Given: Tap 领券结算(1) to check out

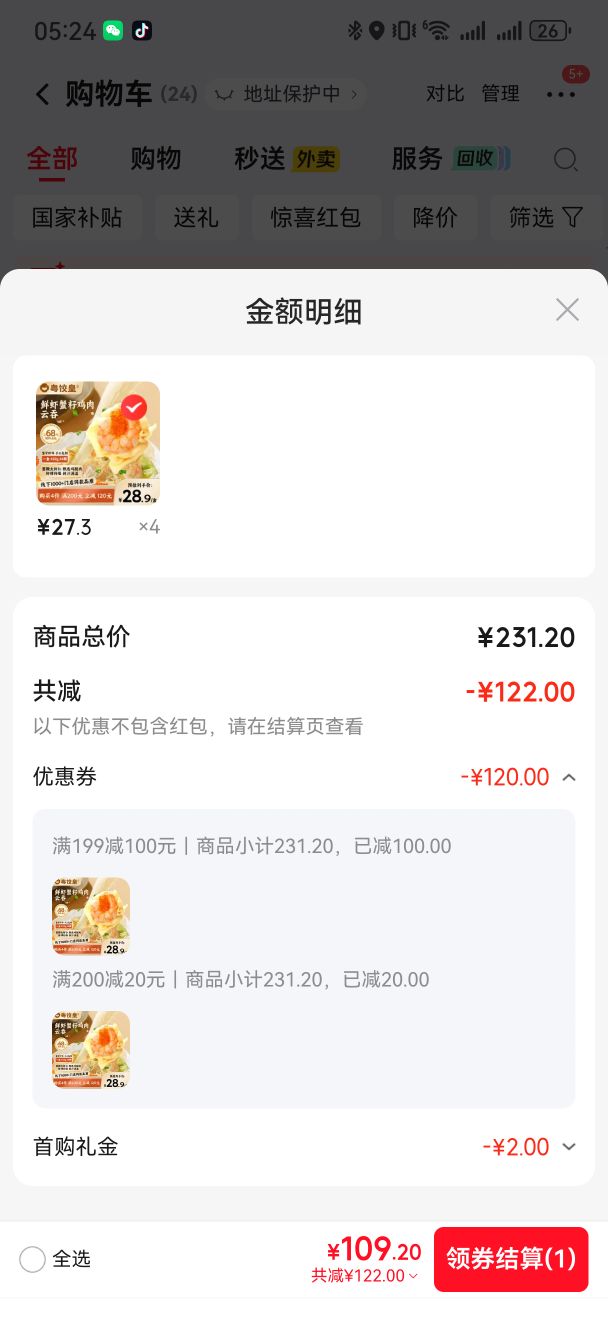Looking at the screenshot, I should (511, 1259).
